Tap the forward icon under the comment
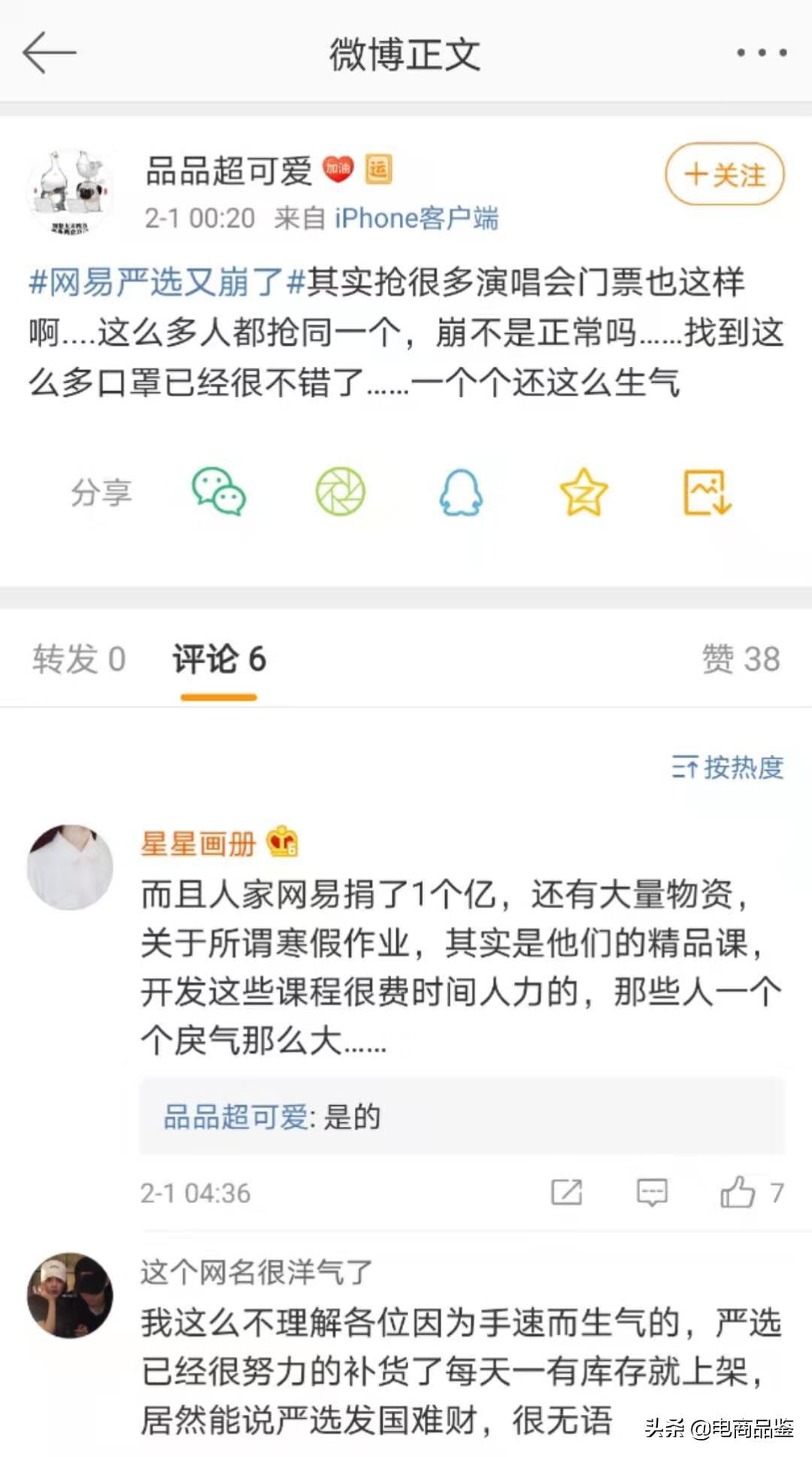812x1457 pixels. pyautogui.click(x=566, y=1192)
